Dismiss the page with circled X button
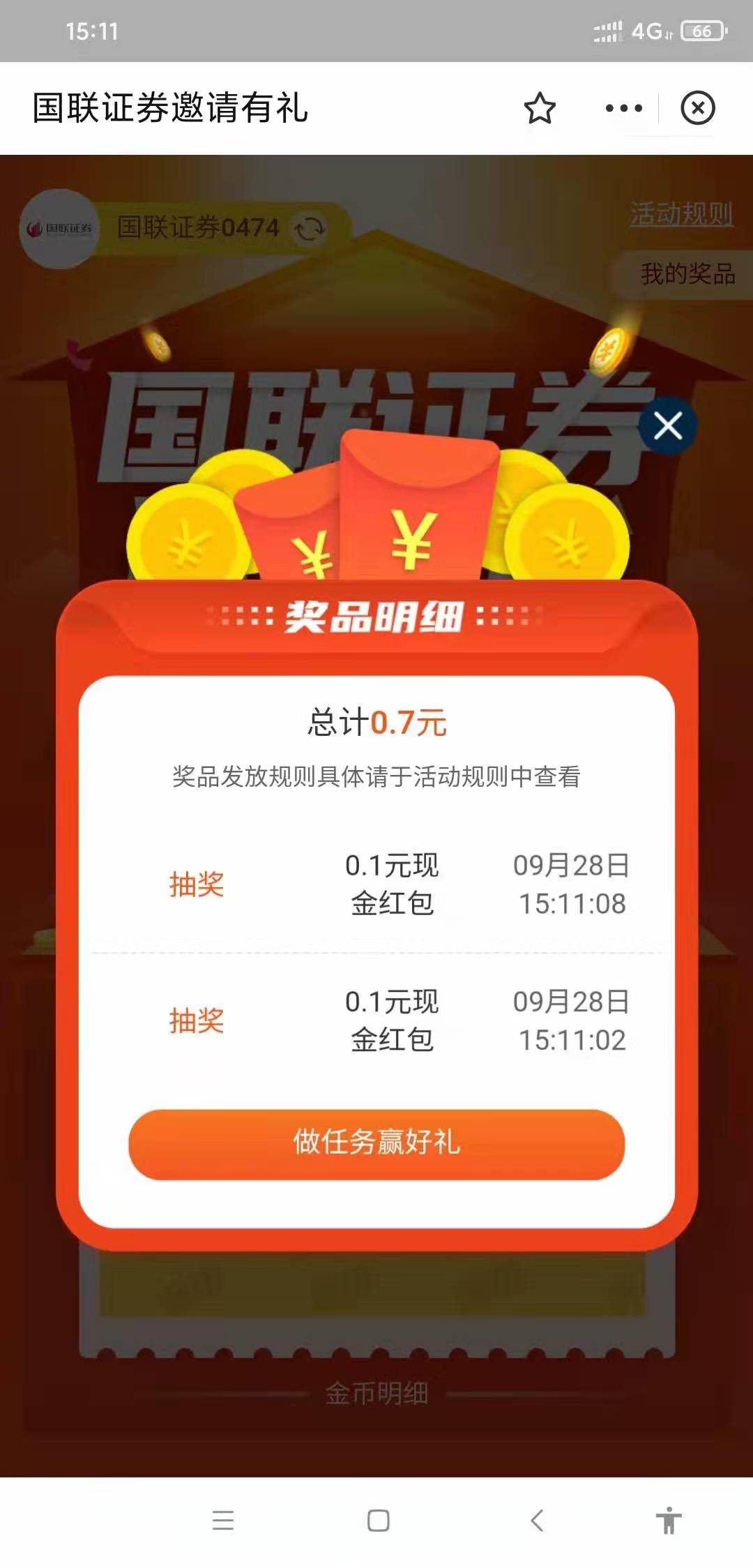Viewport: 753px width, 1568px height. 697,108
